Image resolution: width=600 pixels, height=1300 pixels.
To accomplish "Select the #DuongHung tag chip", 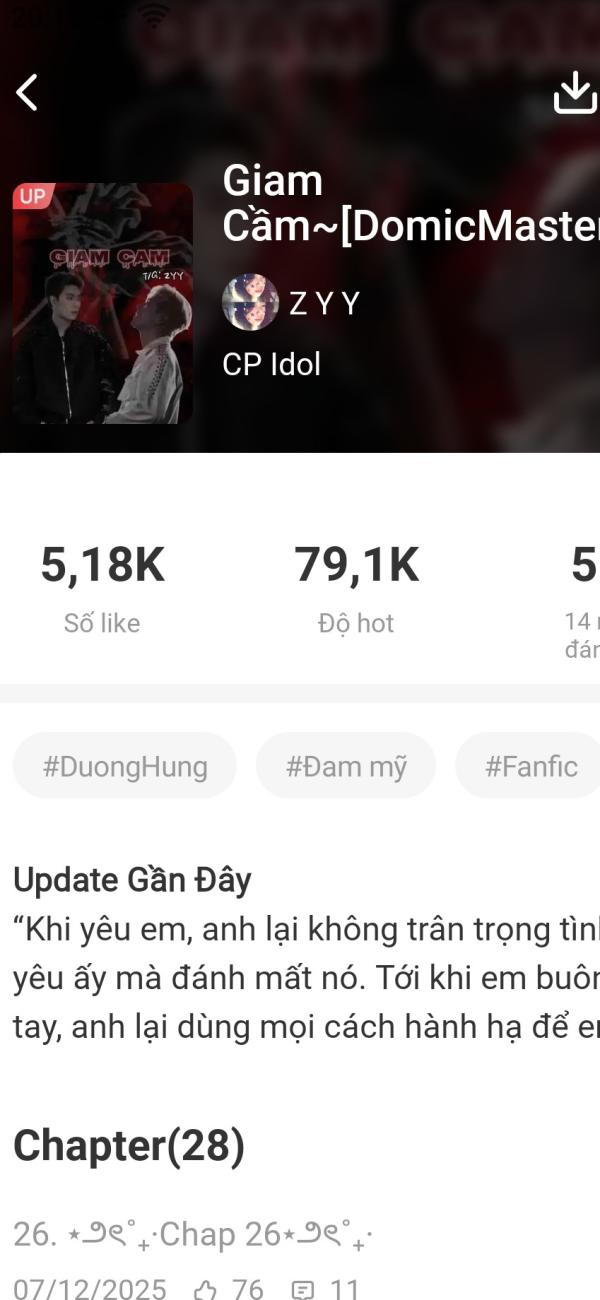I will [125, 766].
